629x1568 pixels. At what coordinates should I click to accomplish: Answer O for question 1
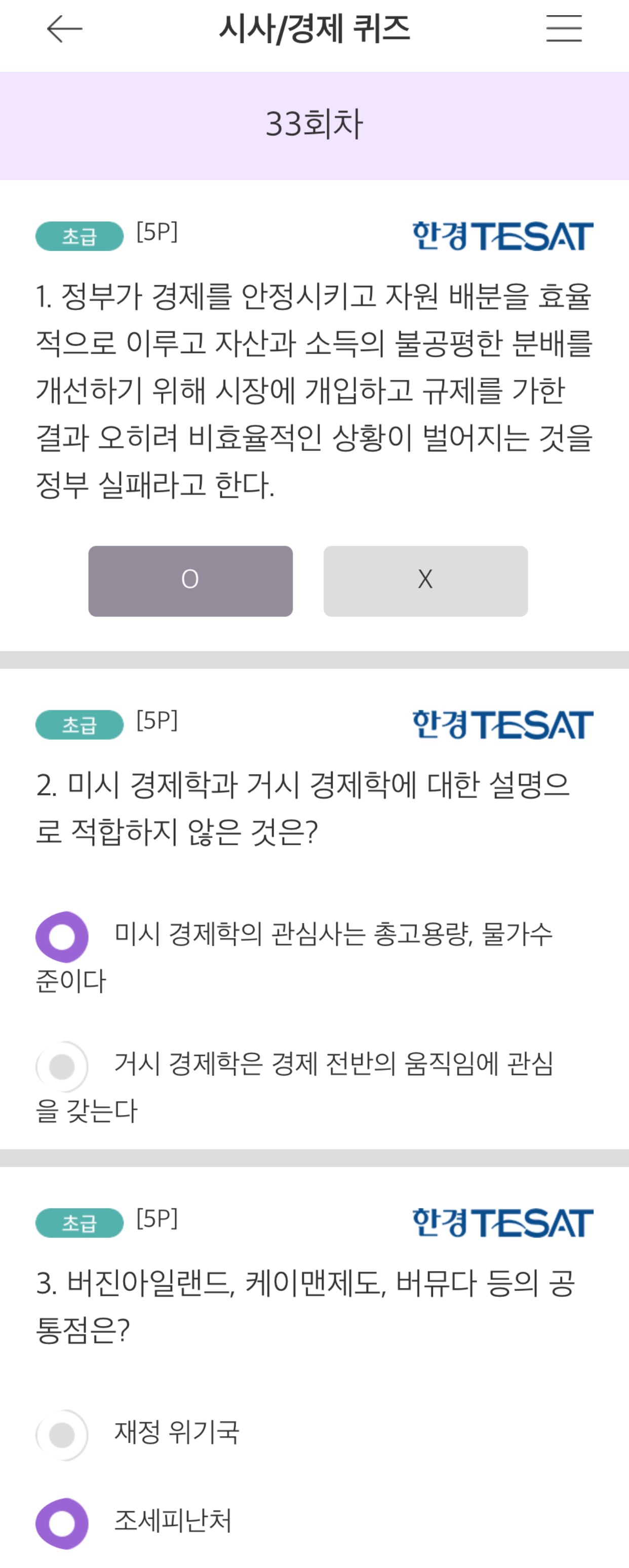point(190,581)
